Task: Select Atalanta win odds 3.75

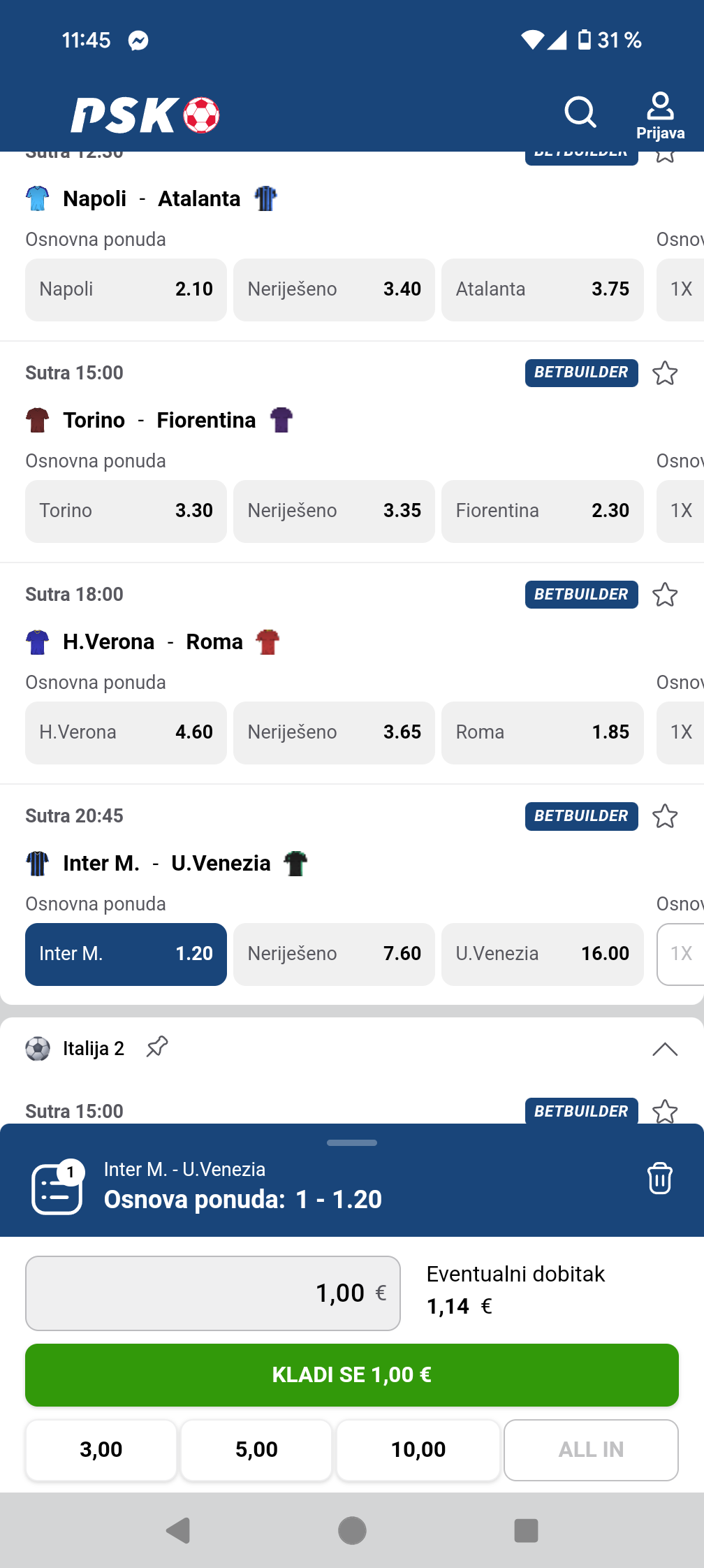Action: tap(542, 289)
